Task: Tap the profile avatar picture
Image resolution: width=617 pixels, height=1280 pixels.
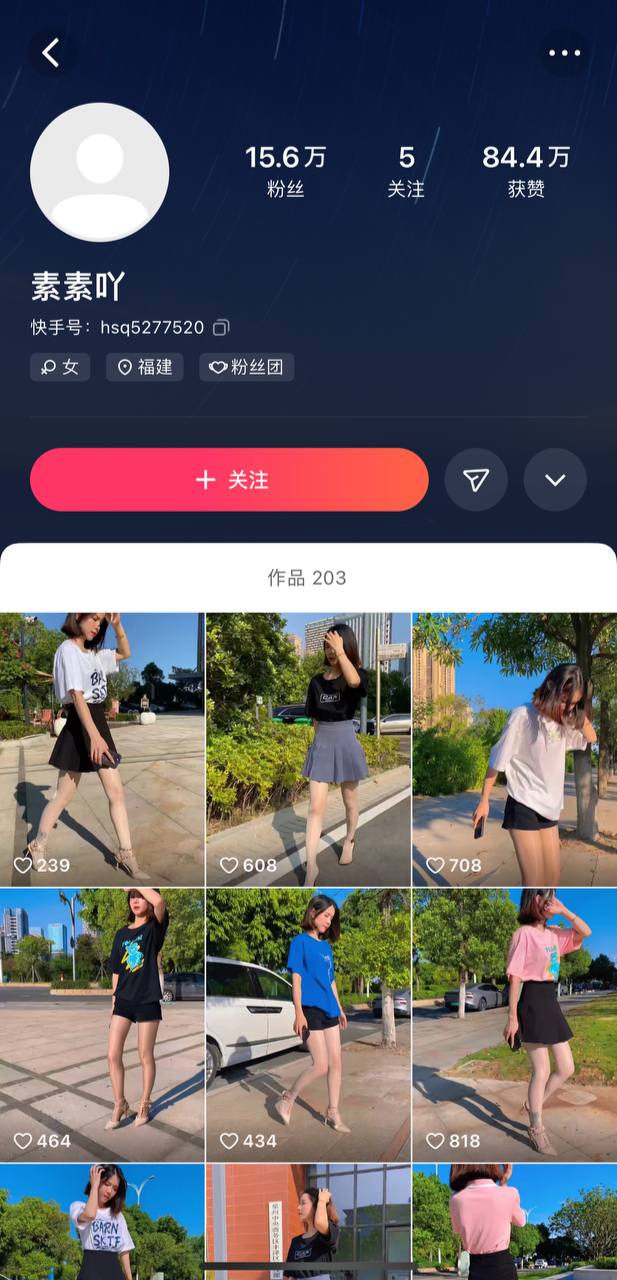Action: coord(100,172)
